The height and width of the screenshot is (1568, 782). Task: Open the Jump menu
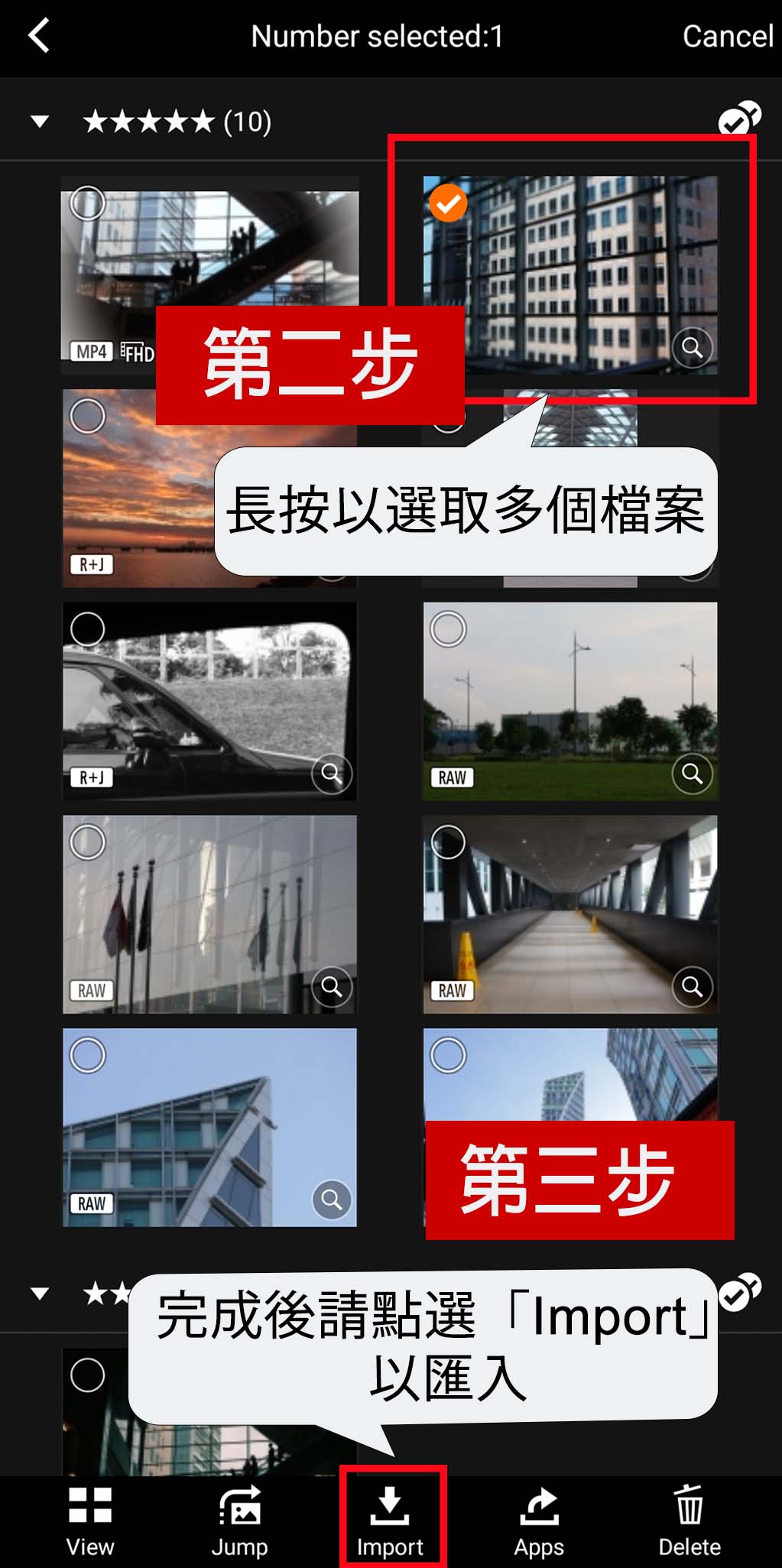(240, 1521)
